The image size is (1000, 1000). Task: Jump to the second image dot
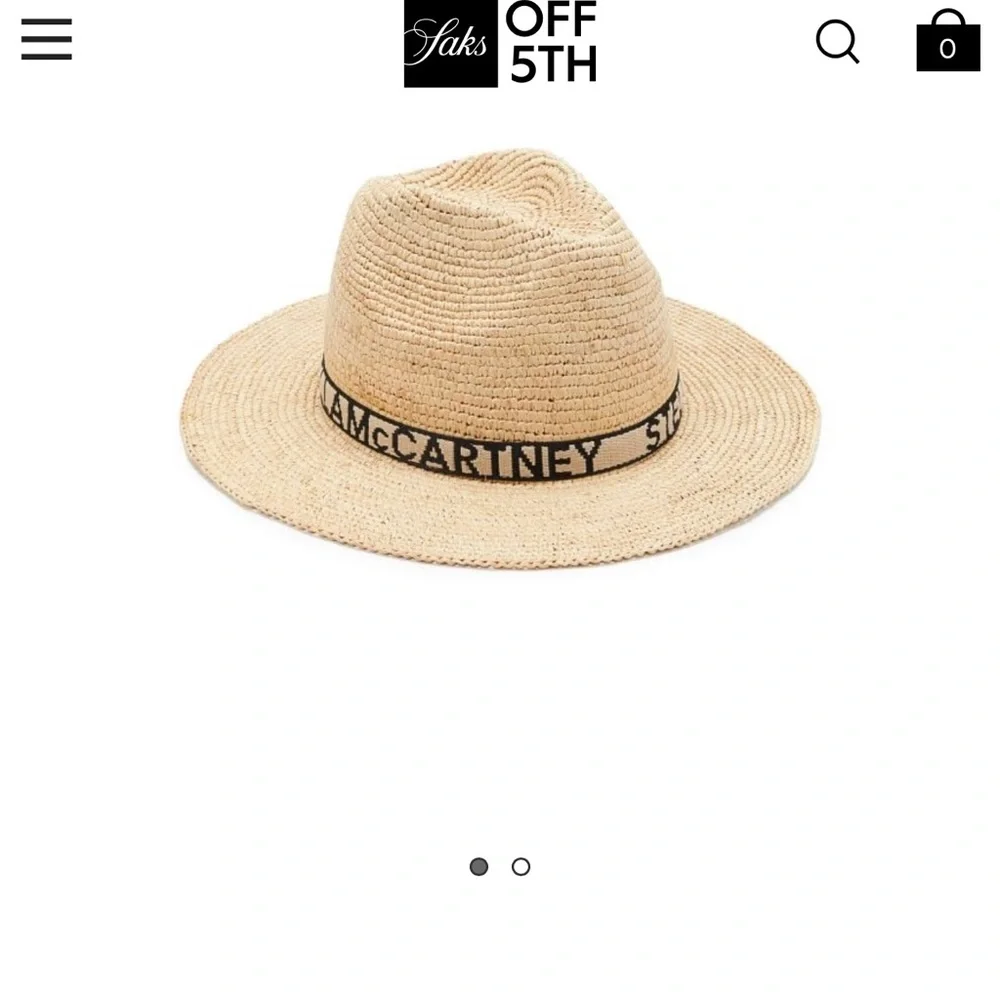tap(521, 867)
